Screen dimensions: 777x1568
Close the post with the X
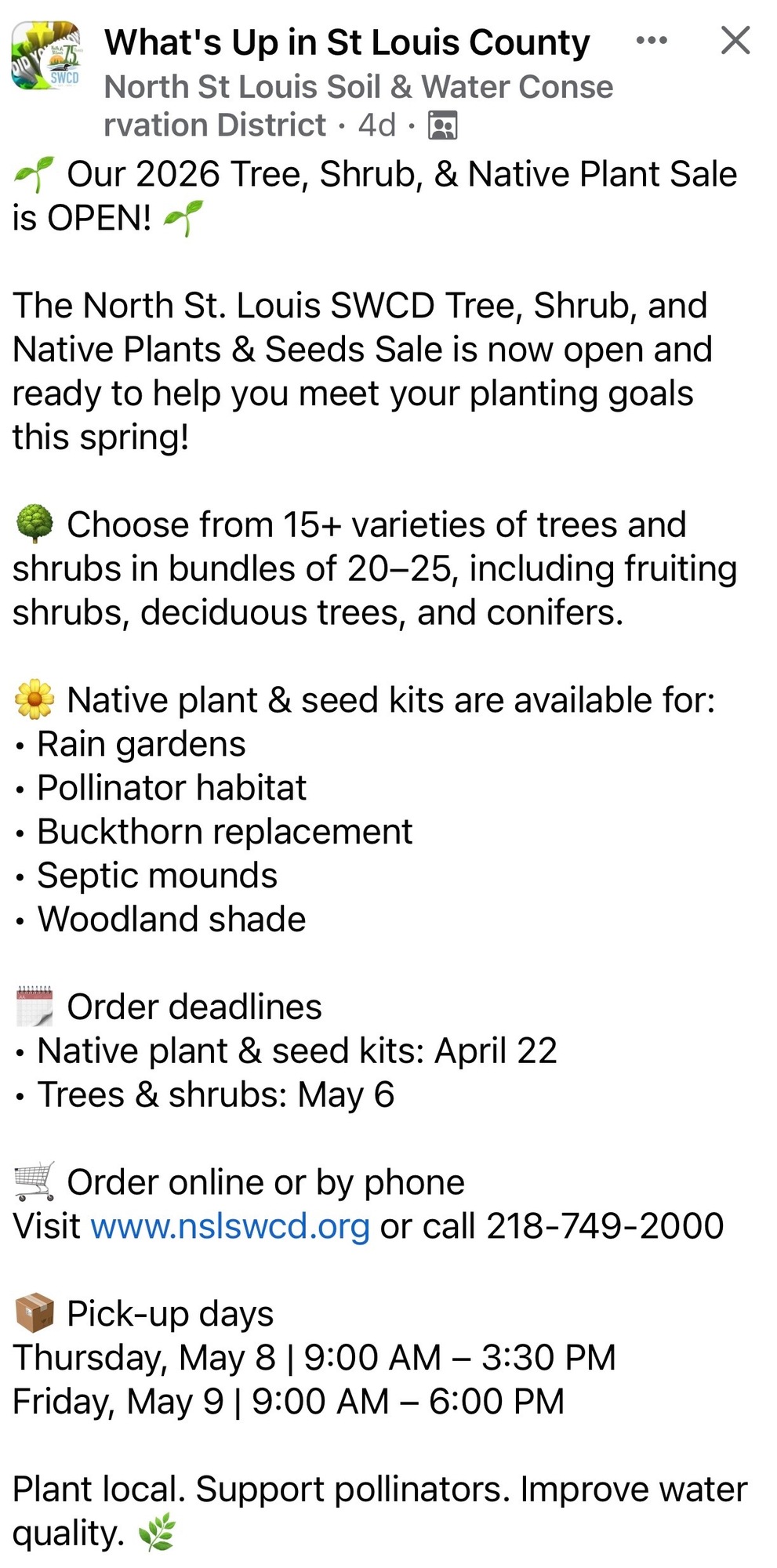(735, 41)
